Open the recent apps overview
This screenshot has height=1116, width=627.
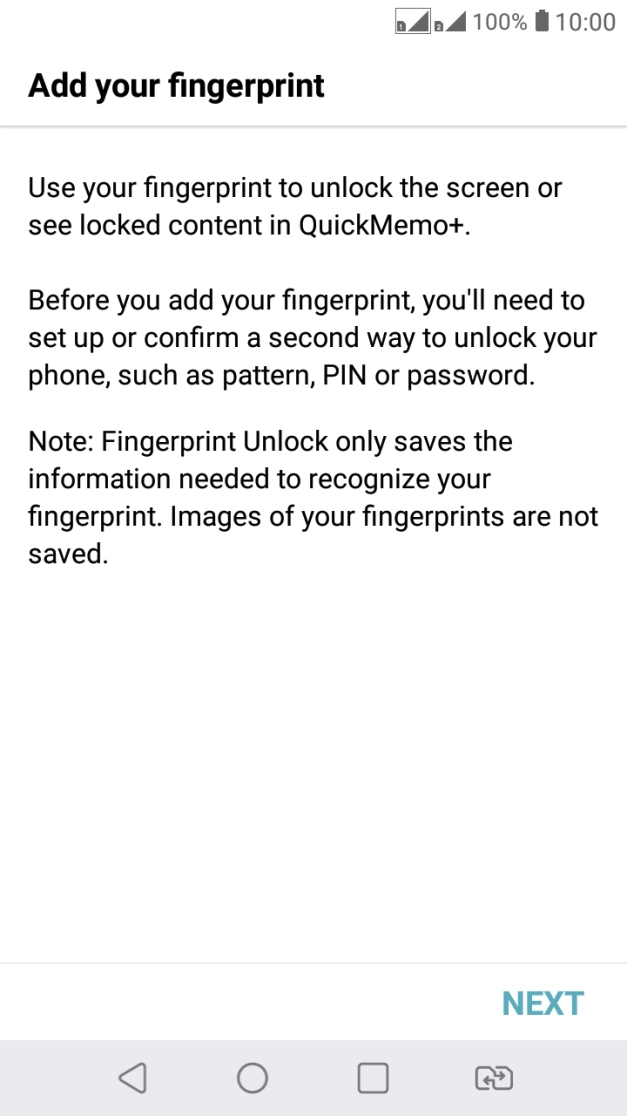point(373,1077)
